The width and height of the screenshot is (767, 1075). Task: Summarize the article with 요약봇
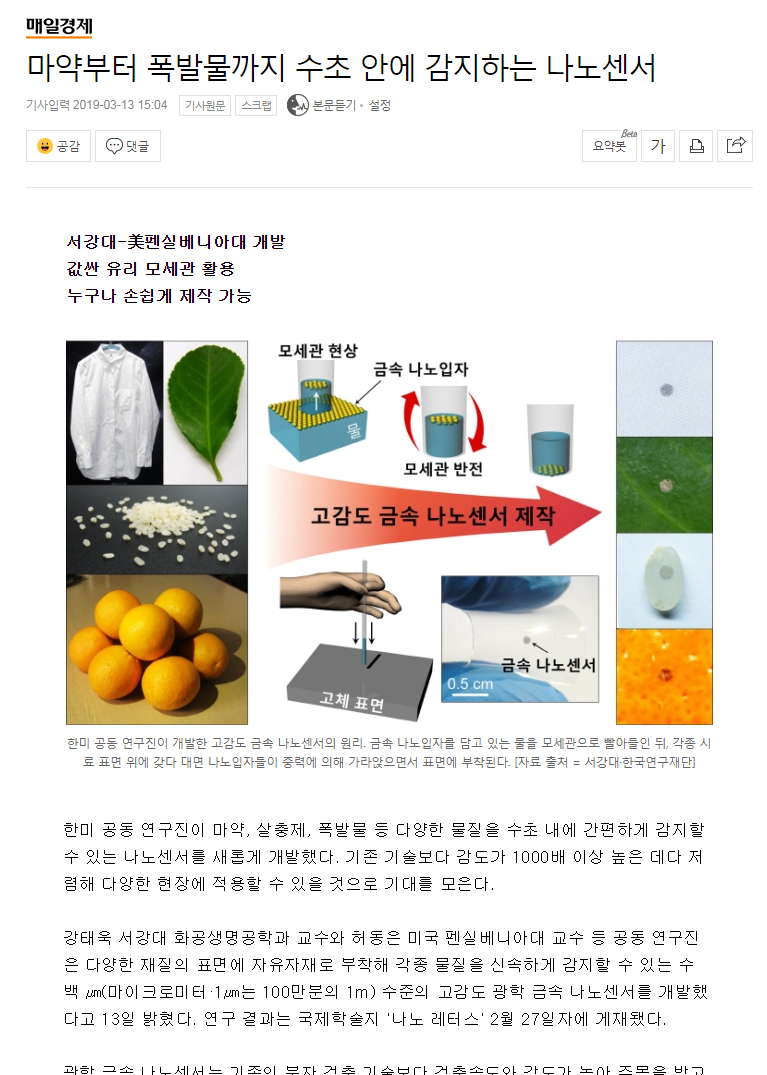tap(609, 146)
